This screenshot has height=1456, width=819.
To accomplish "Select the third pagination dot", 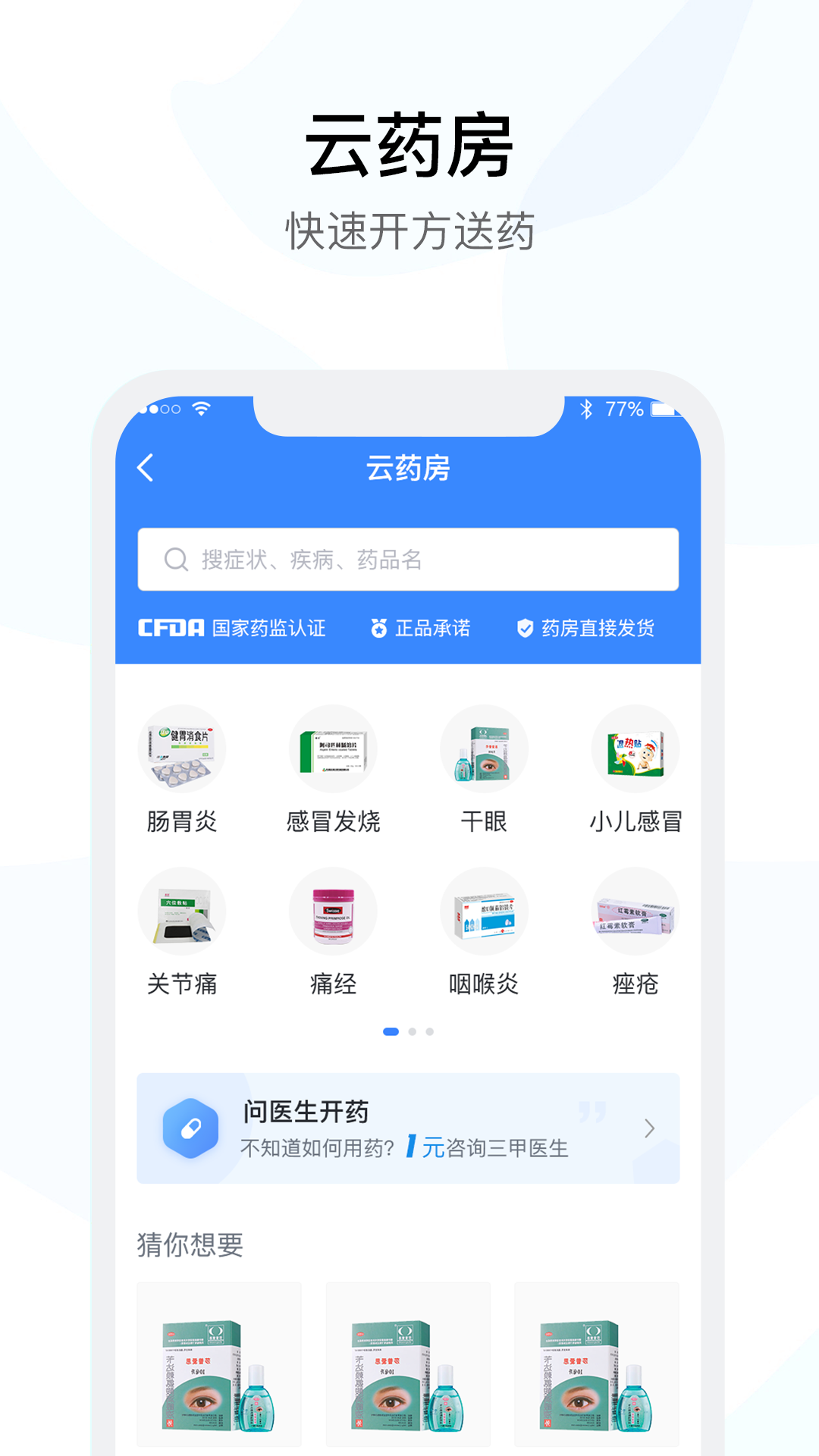I will (430, 1031).
